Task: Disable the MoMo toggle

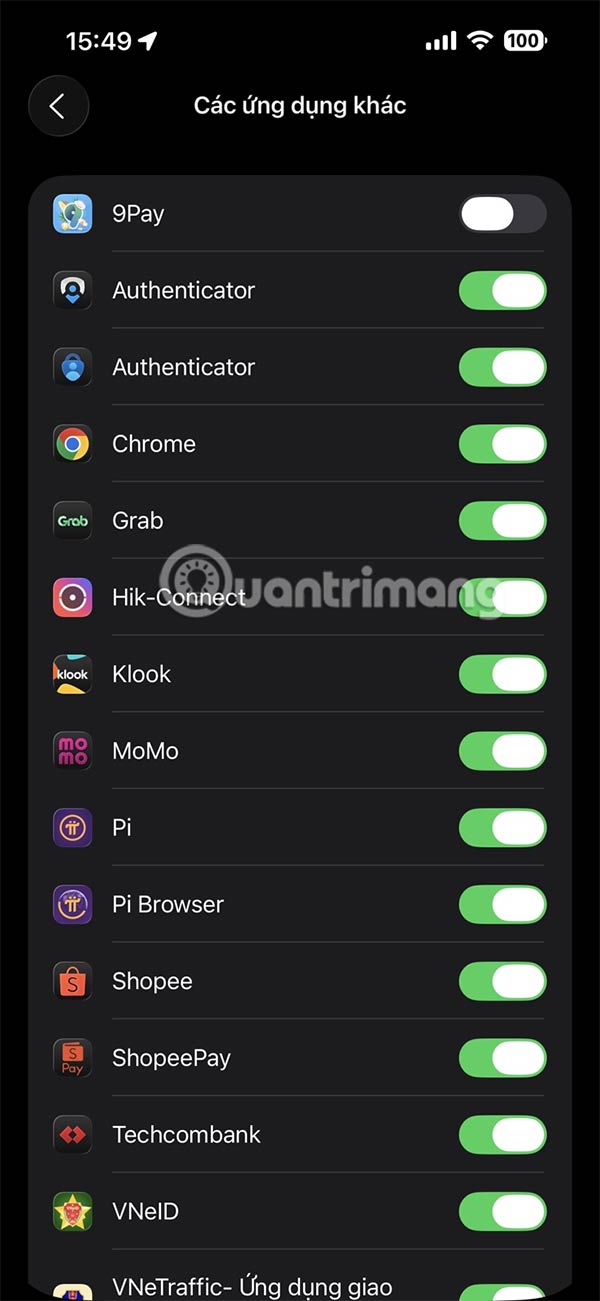Action: pos(502,751)
